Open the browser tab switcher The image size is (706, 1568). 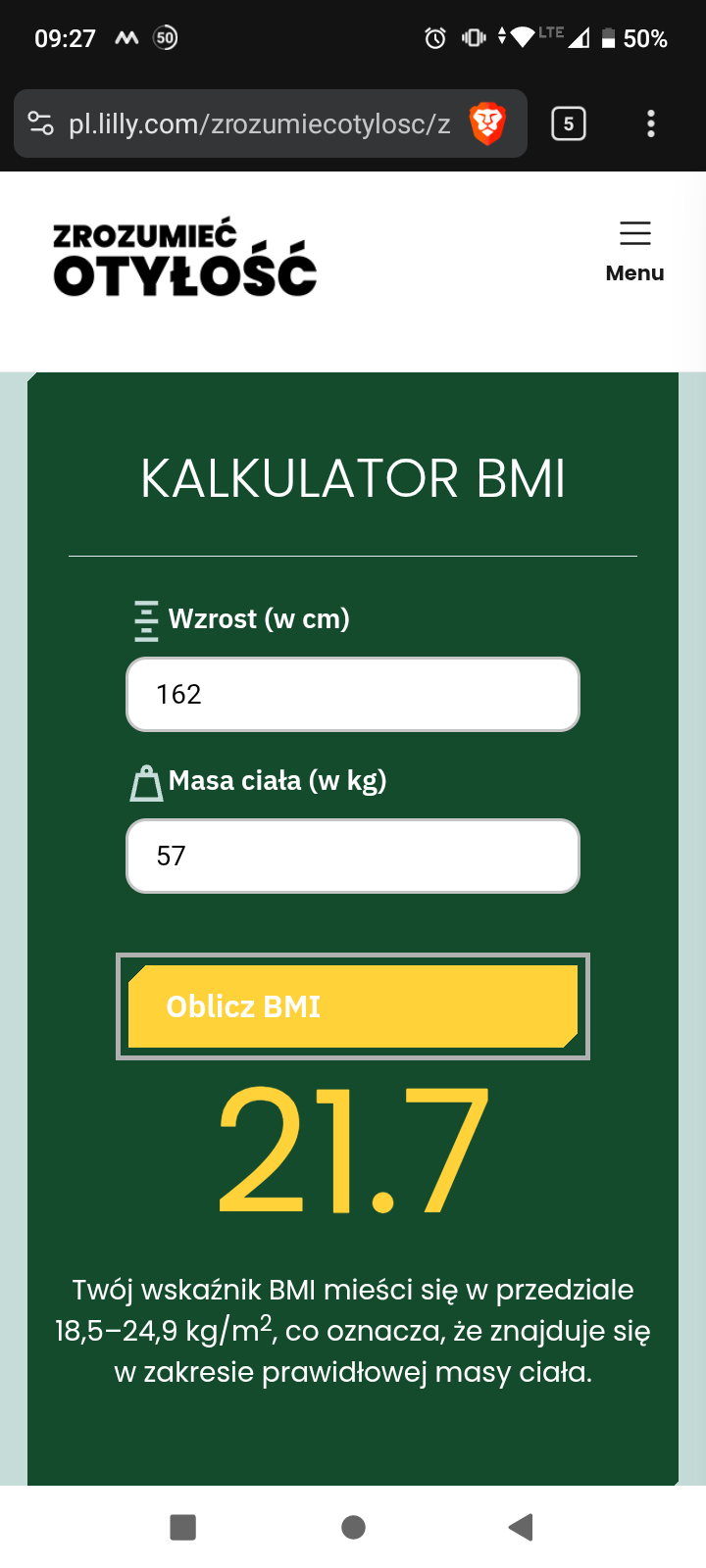pos(569,123)
